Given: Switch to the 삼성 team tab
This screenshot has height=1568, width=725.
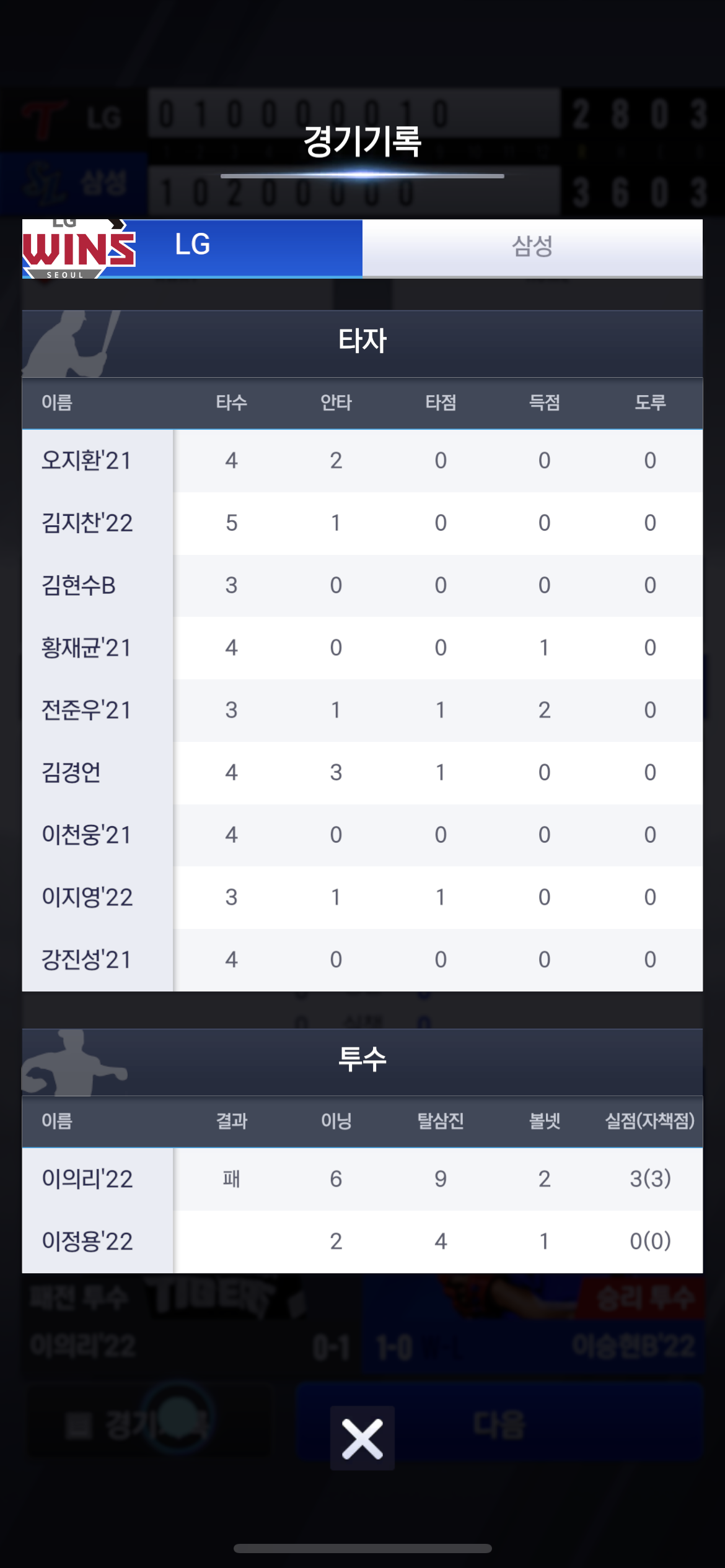Looking at the screenshot, I should pyautogui.click(x=532, y=247).
